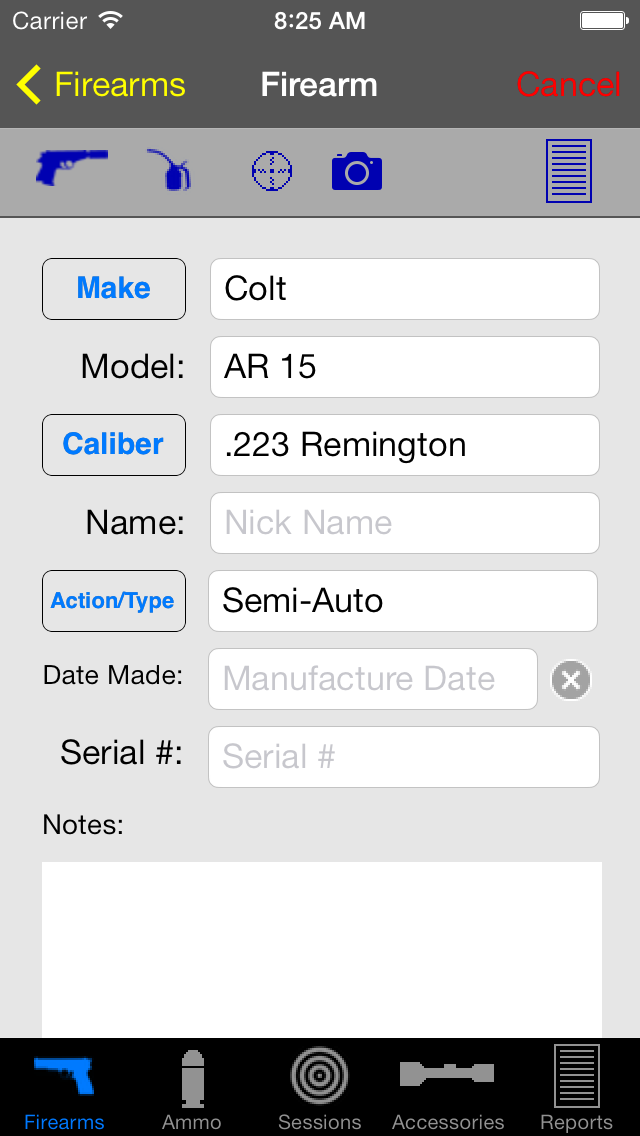The height and width of the screenshot is (1136, 640).
Task: Open the lined document icon in the toolbar
Action: click(x=568, y=171)
